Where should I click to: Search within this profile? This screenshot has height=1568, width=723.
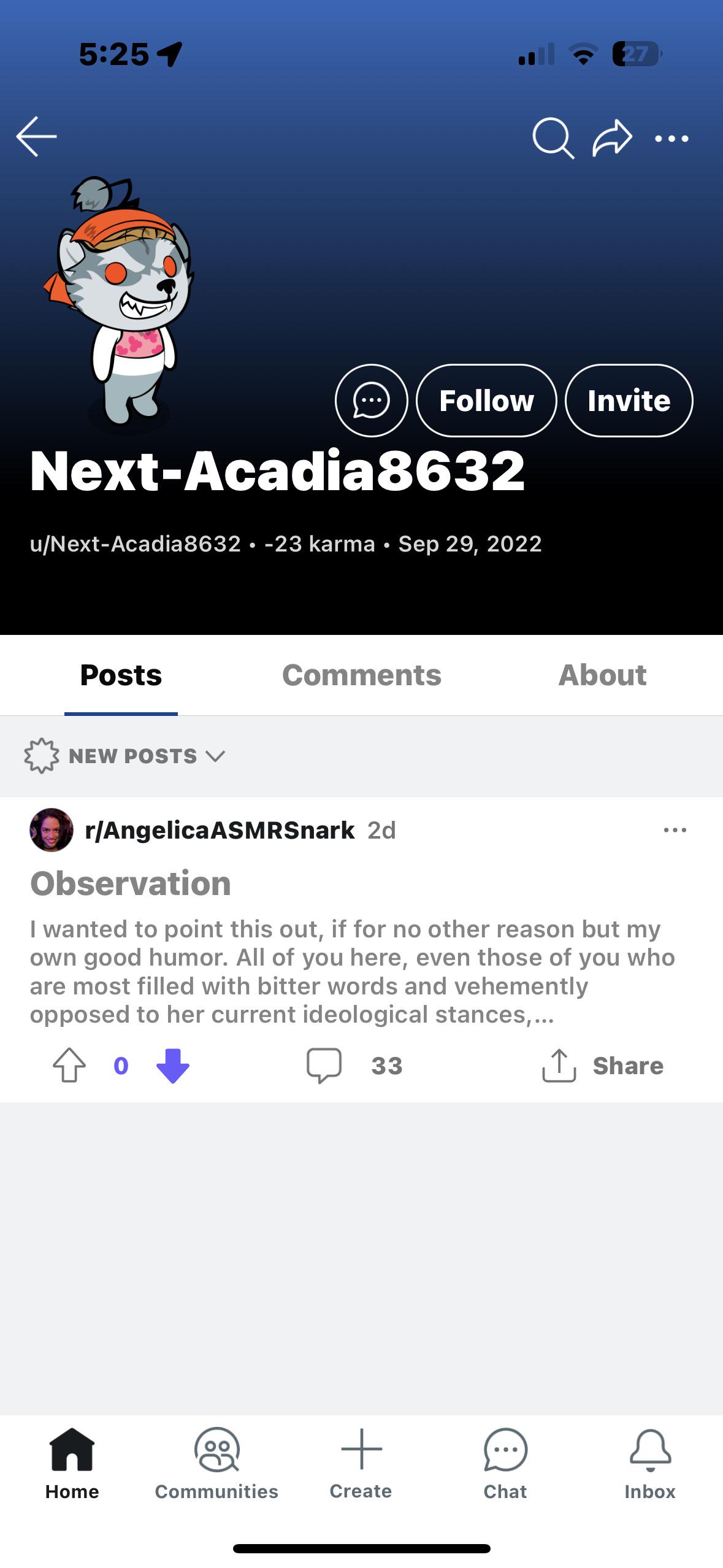[553, 138]
